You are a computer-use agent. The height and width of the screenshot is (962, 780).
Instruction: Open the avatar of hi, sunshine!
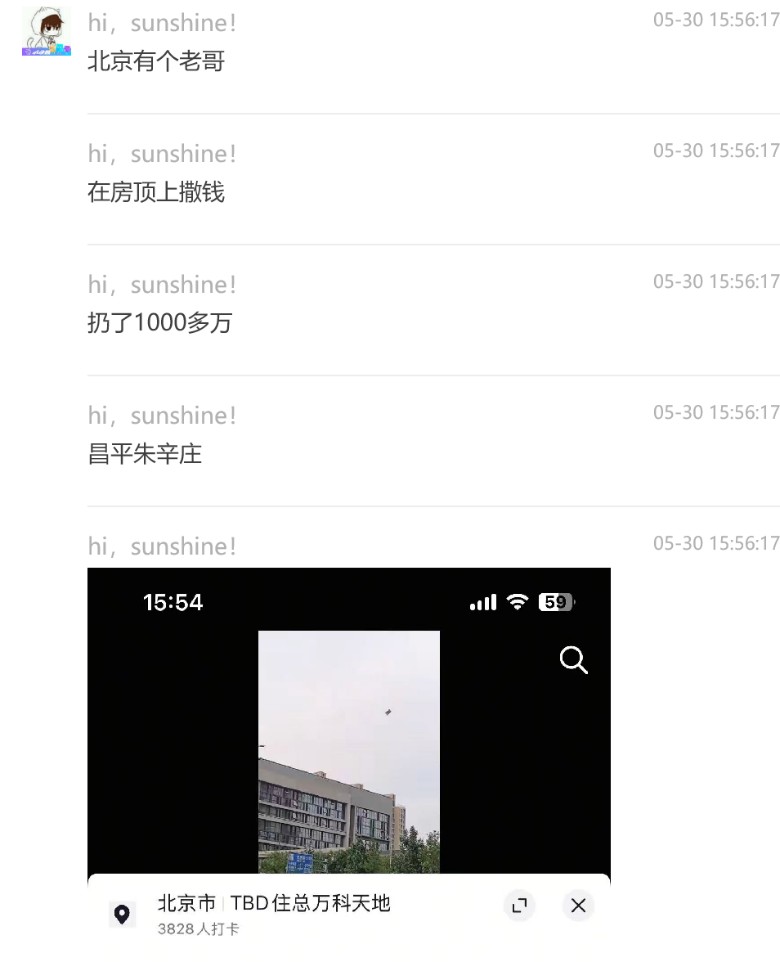click(x=46, y=32)
